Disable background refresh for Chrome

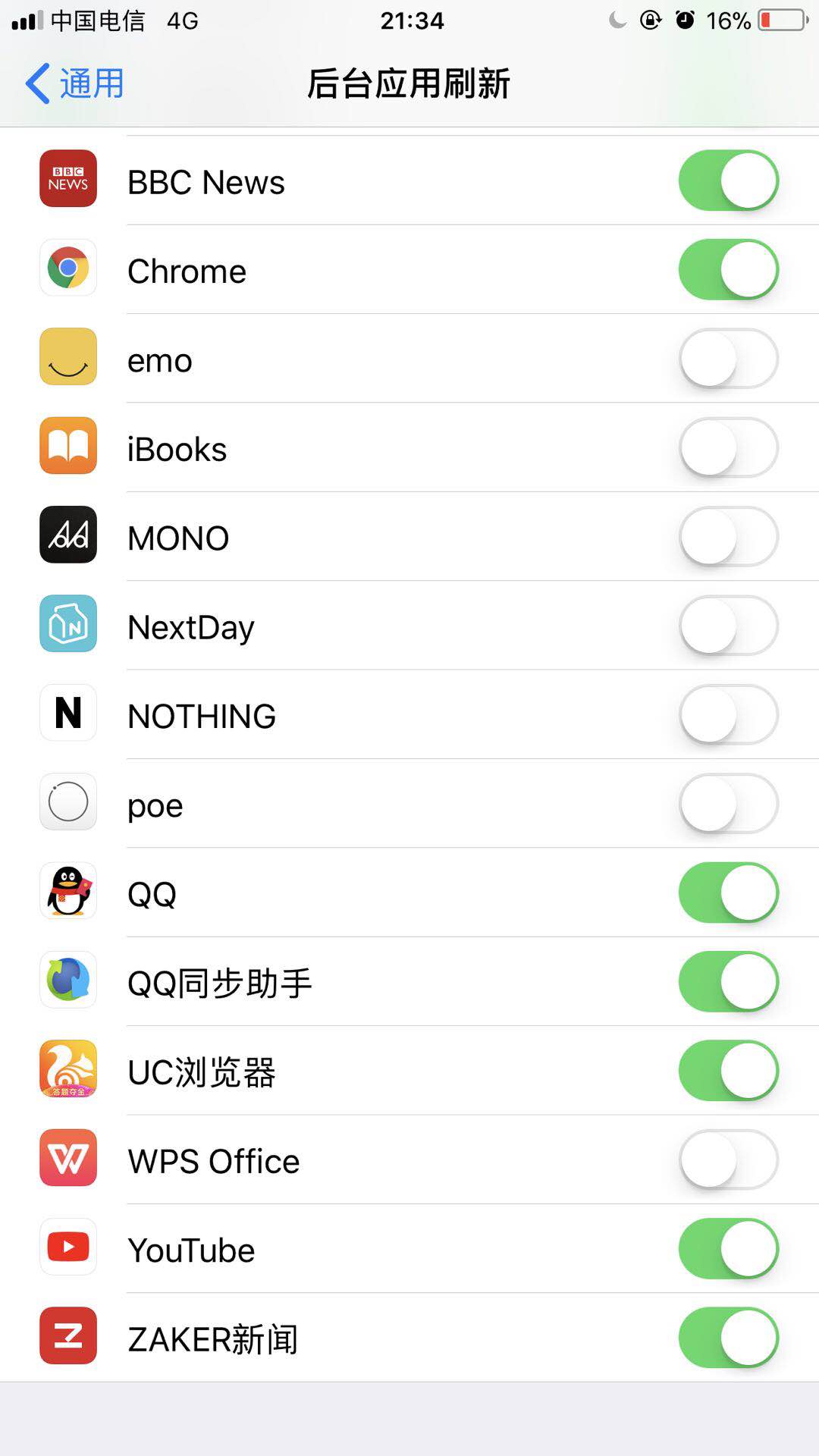click(728, 268)
